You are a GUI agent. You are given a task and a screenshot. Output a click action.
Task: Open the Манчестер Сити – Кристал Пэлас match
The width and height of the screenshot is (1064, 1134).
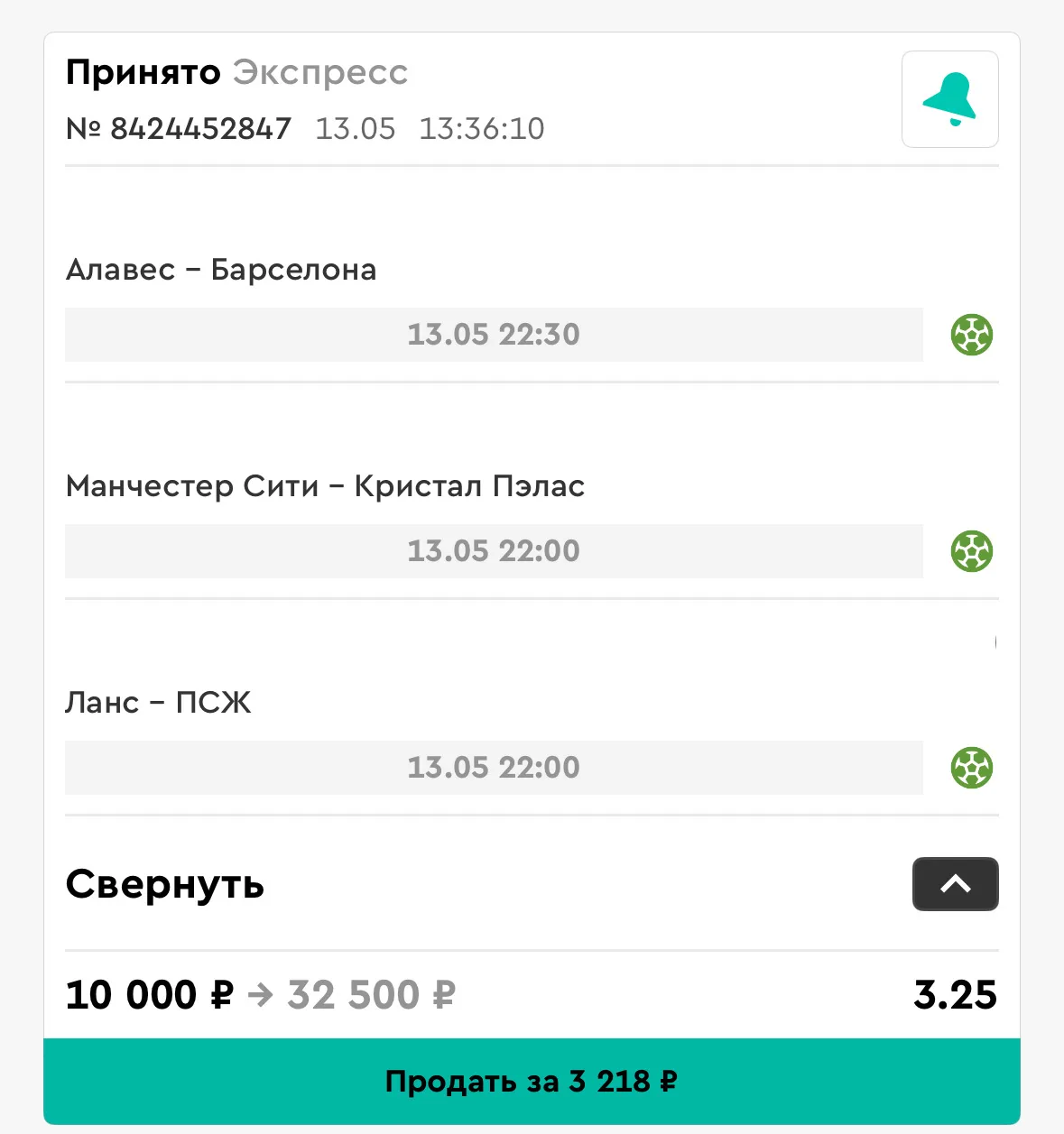325,486
